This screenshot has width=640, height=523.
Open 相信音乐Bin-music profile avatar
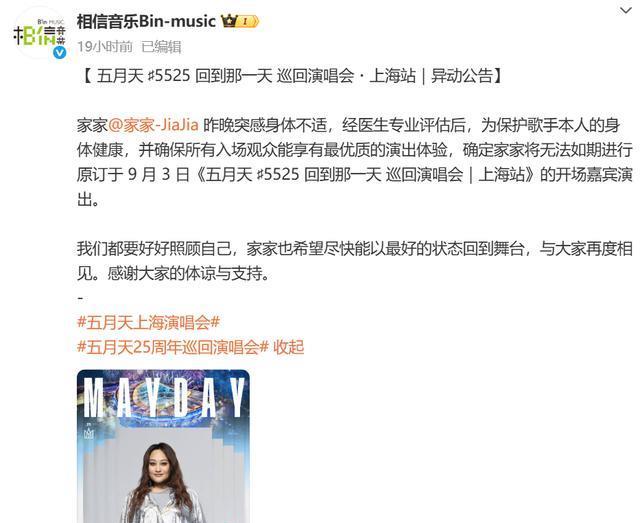[x=39, y=31]
